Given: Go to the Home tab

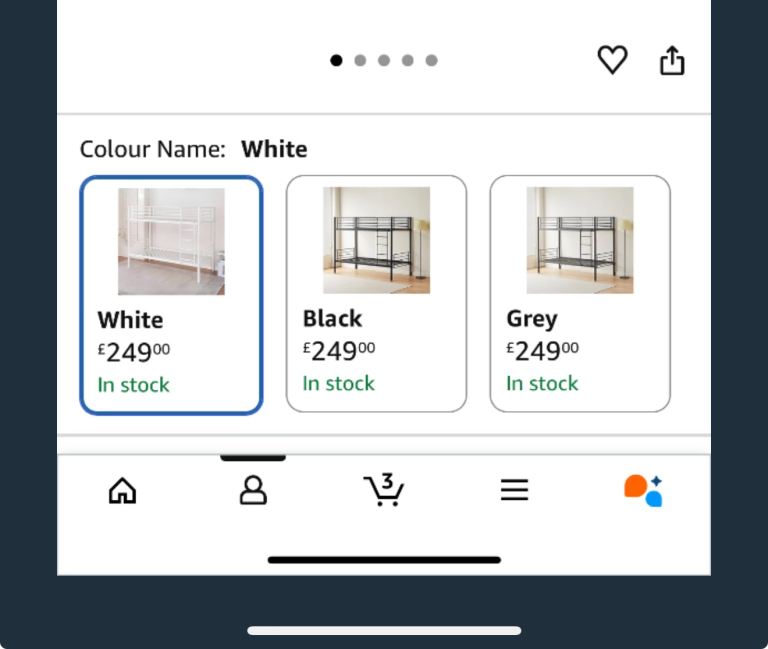Looking at the screenshot, I should coord(122,490).
